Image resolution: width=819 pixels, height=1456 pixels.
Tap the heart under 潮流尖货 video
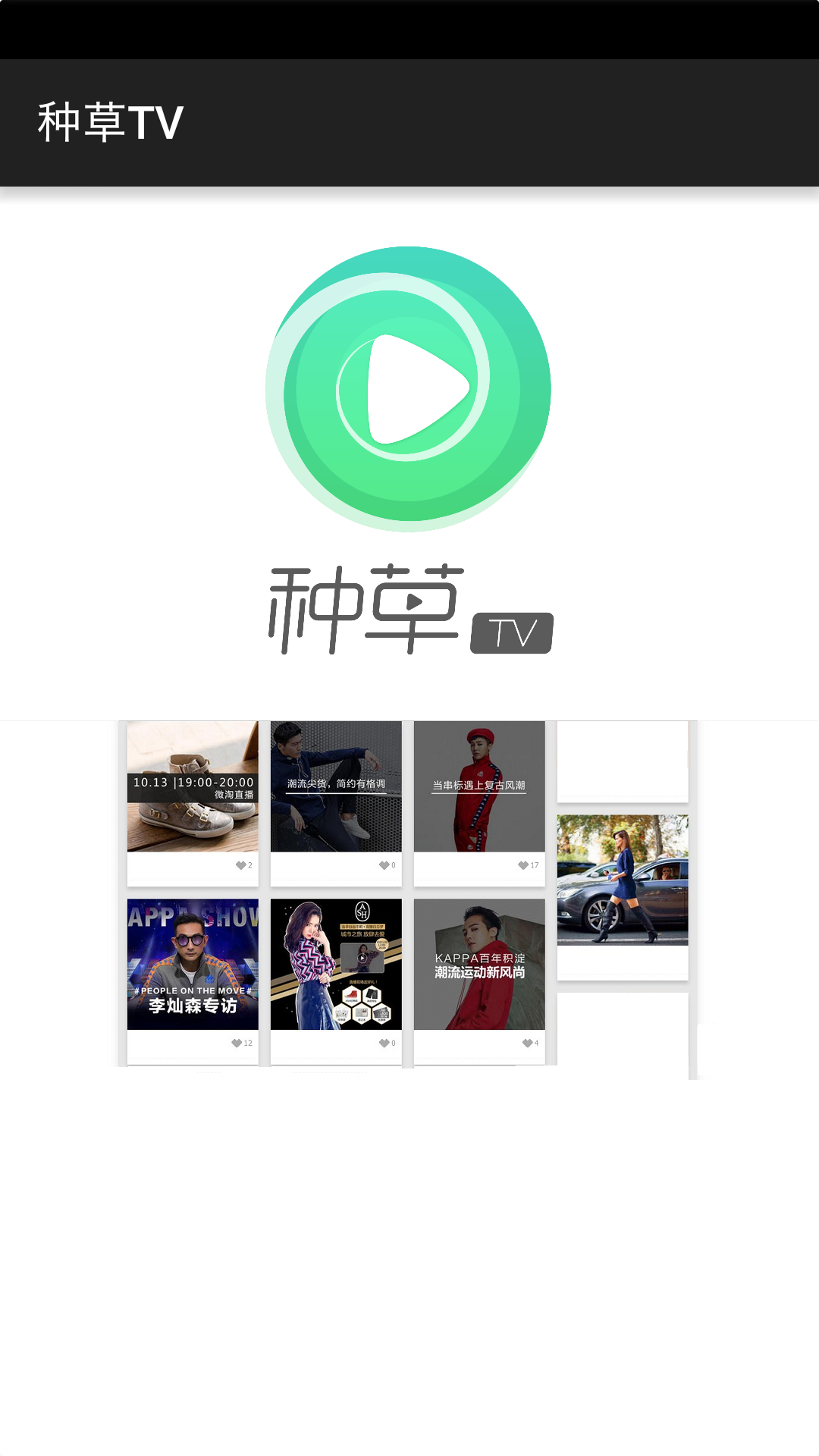(x=381, y=864)
